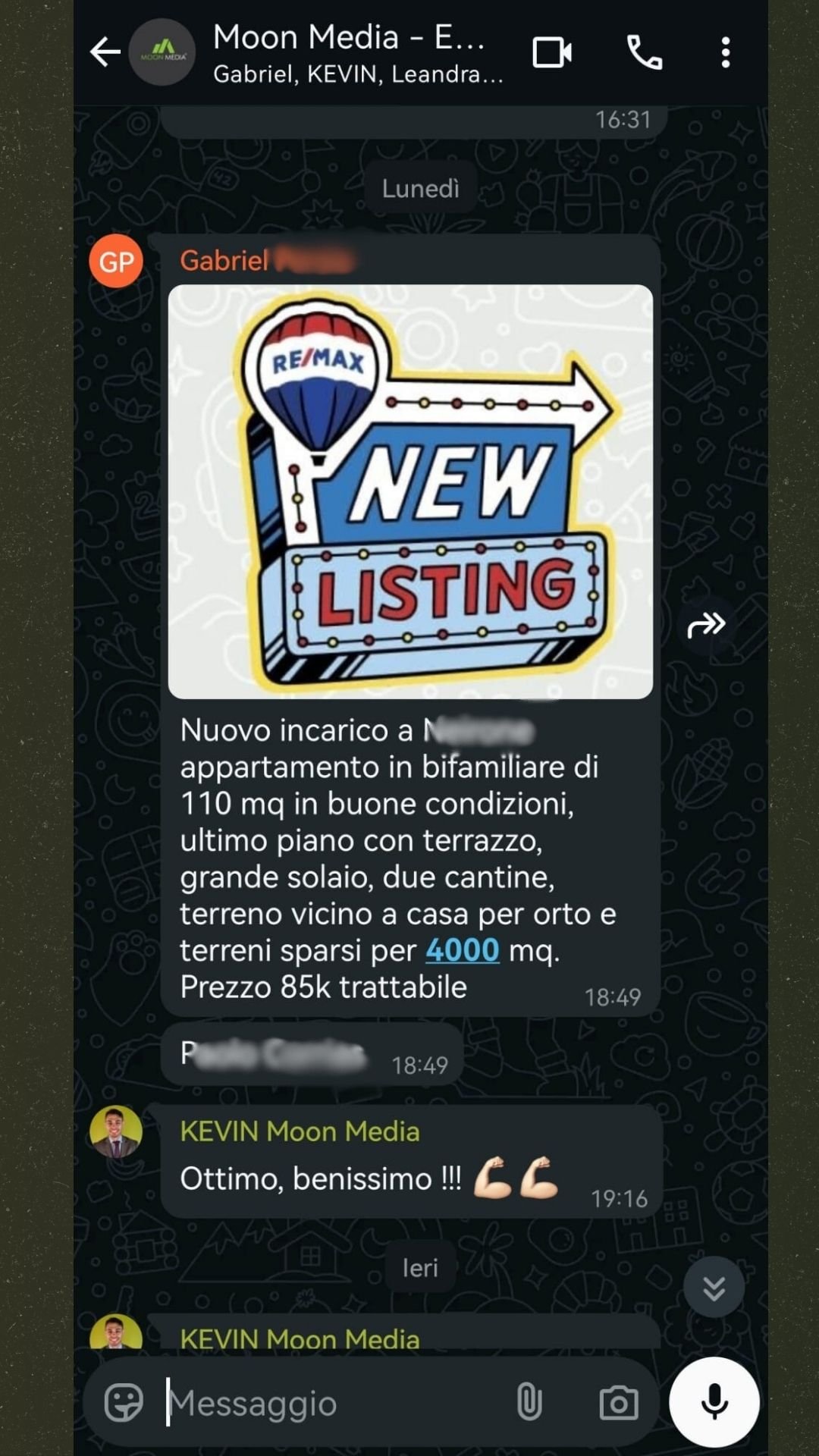Tap the 'Lunedì' date divider
Image resolution: width=819 pixels, height=1456 pixels.
coord(419,188)
